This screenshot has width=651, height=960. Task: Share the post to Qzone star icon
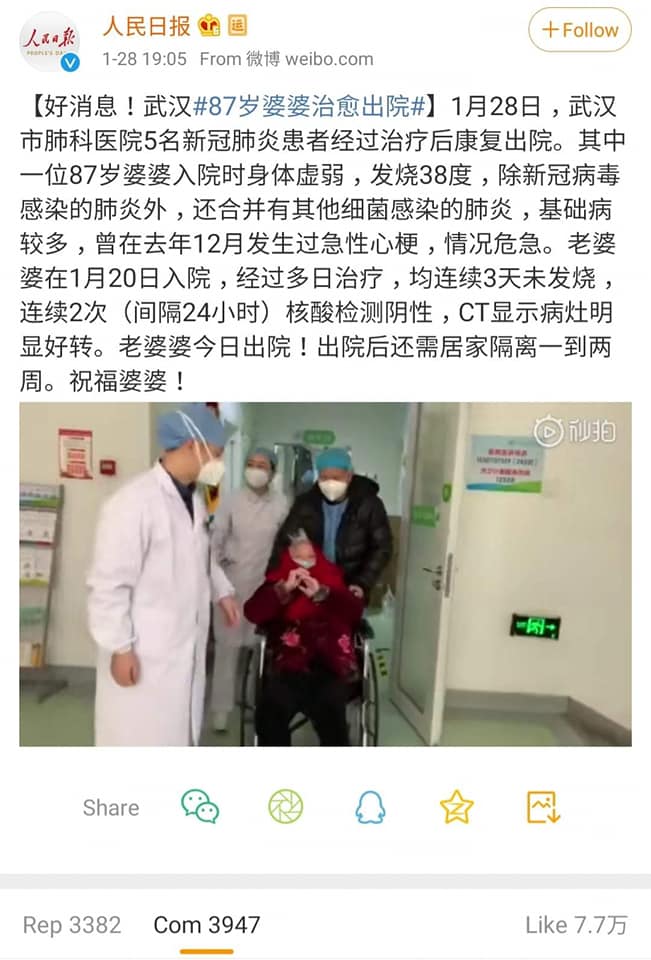tap(456, 806)
